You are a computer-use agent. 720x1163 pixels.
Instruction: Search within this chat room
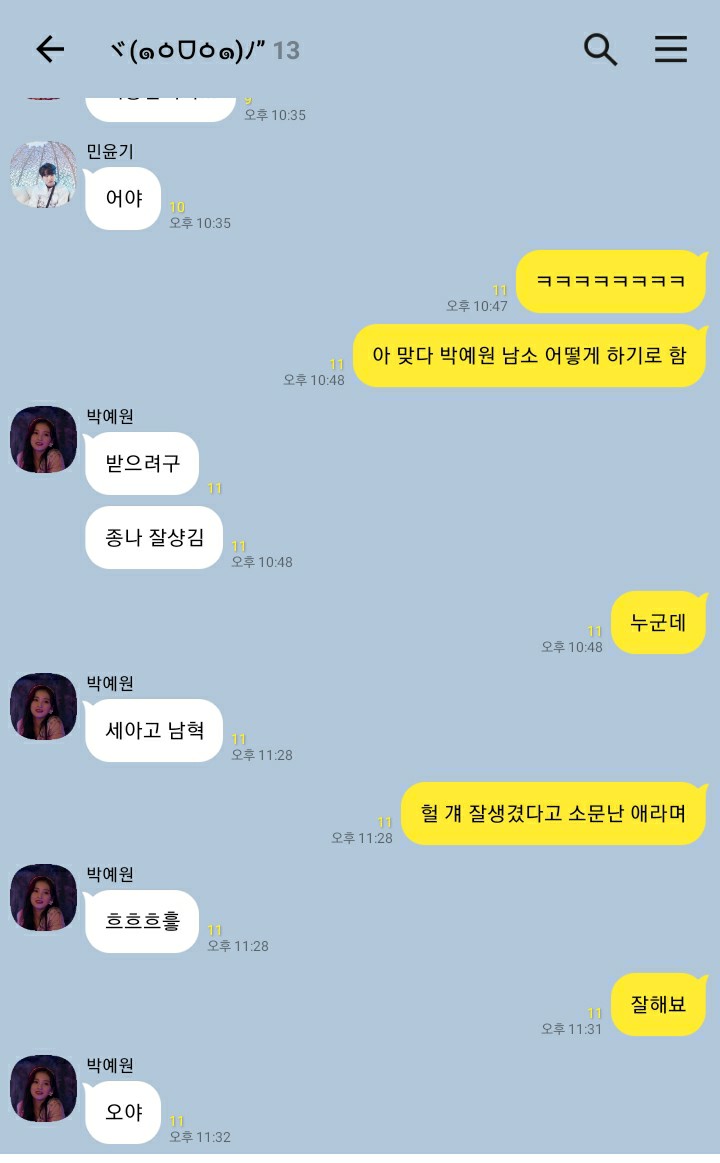click(600, 49)
